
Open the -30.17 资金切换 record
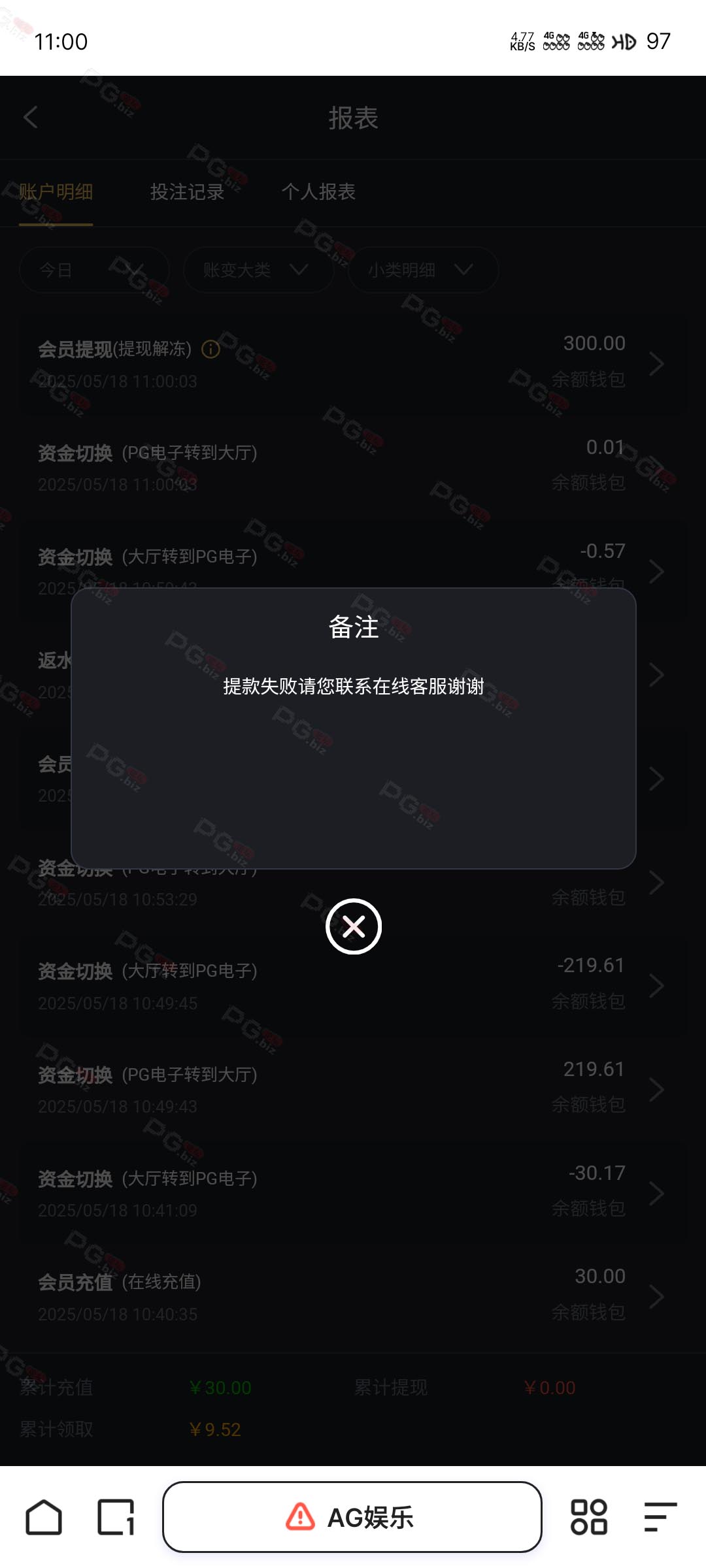pyautogui.click(x=353, y=1193)
